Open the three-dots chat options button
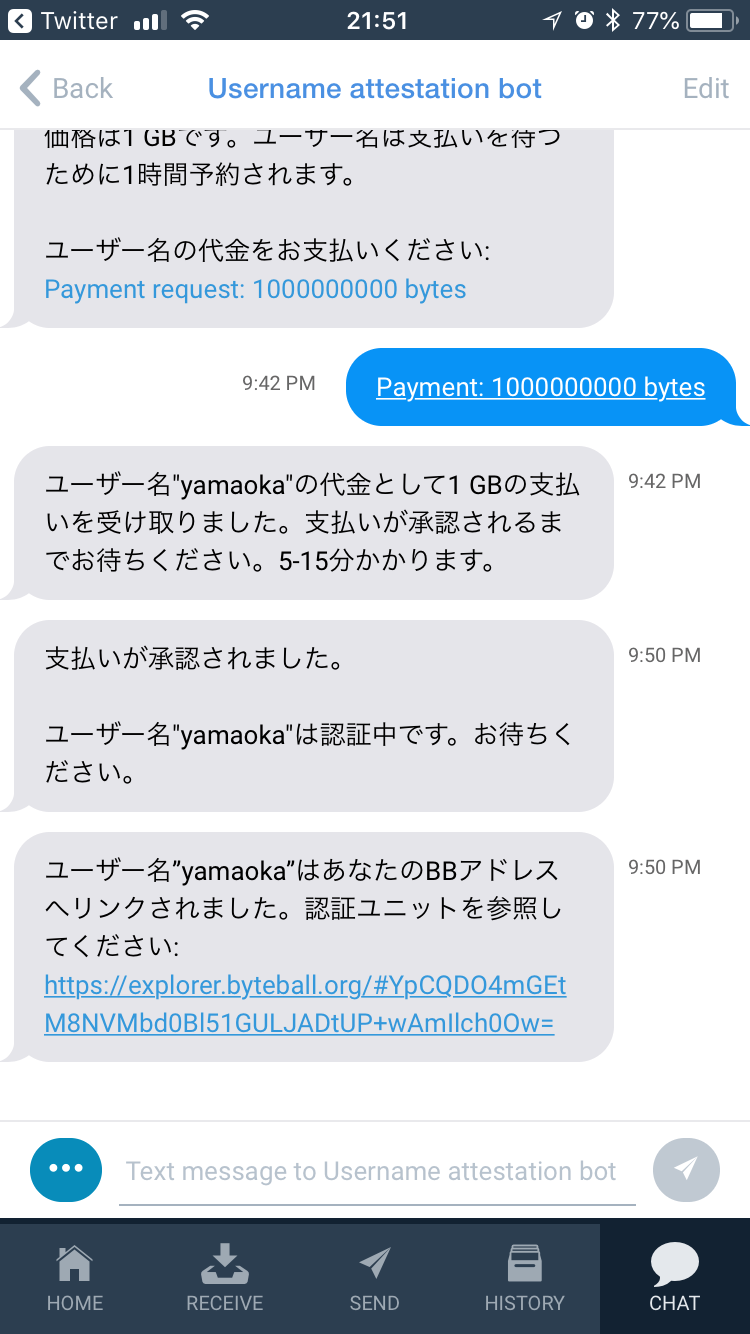The height and width of the screenshot is (1334, 750). pyautogui.click(x=66, y=1169)
